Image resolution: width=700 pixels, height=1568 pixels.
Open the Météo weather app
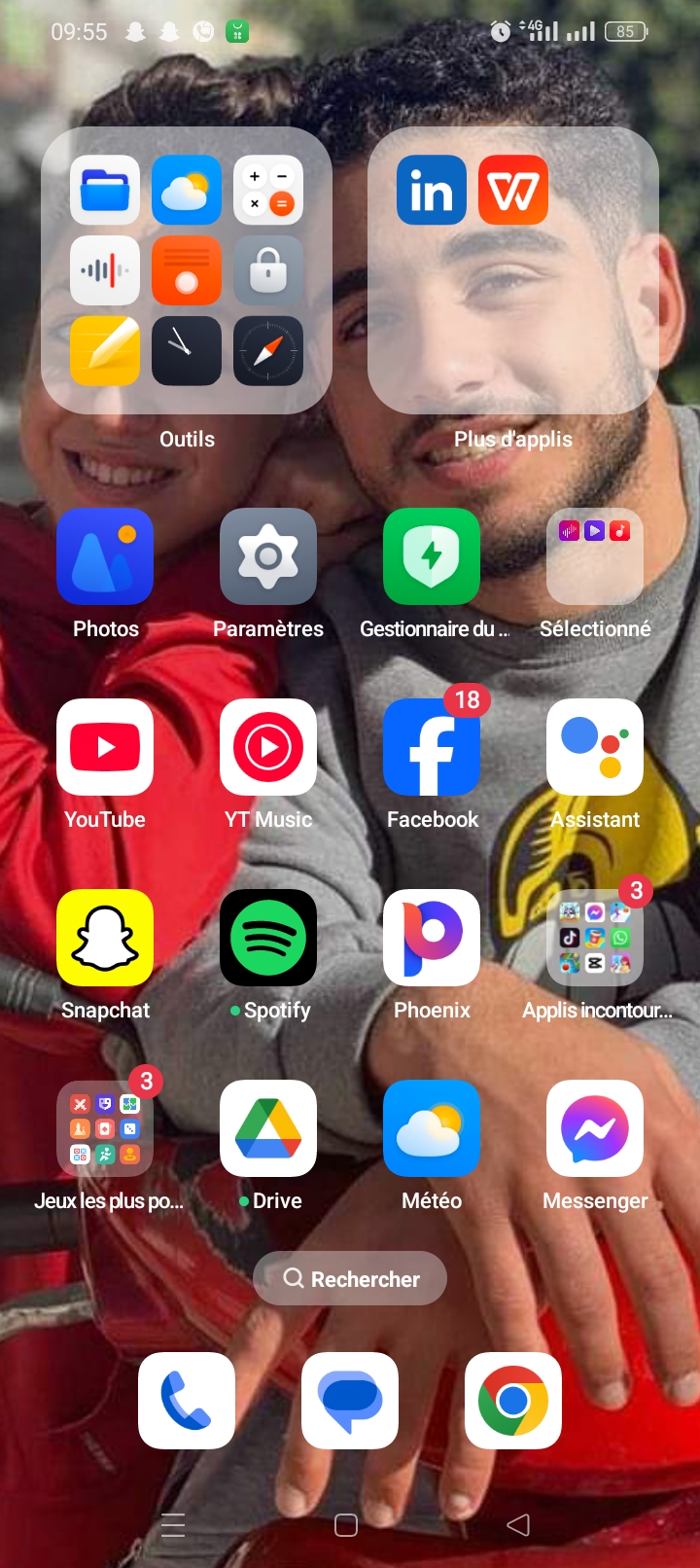432,1128
